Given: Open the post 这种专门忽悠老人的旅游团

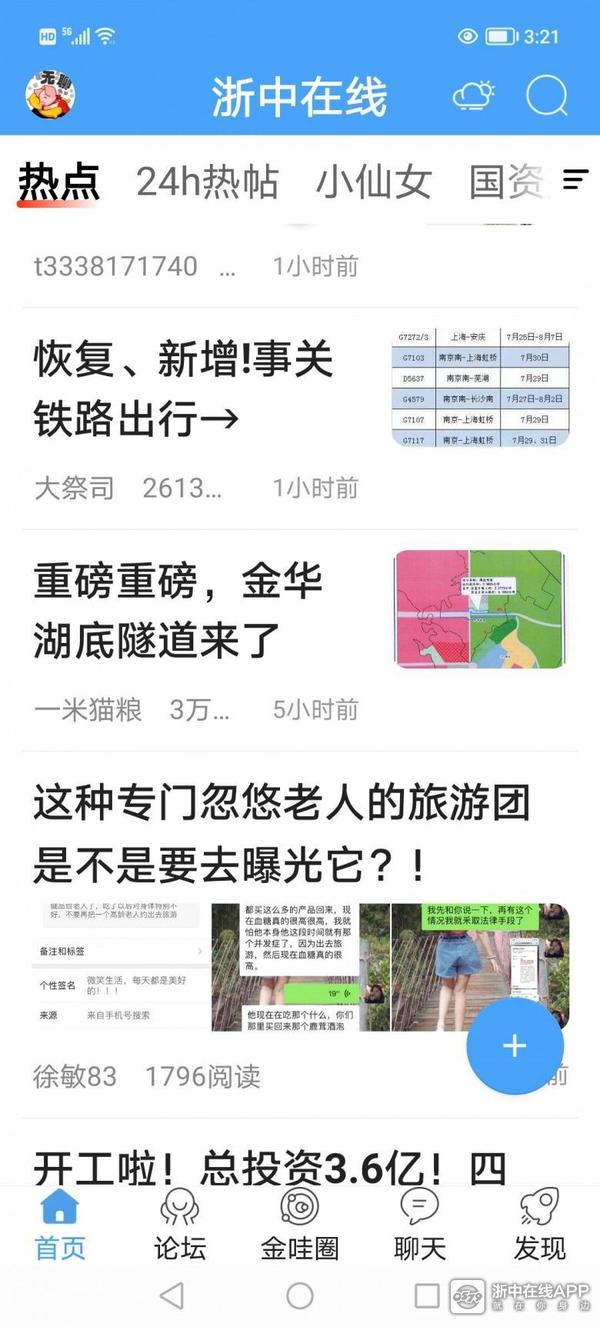Looking at the screenshot, I should (x=282, y=833).
